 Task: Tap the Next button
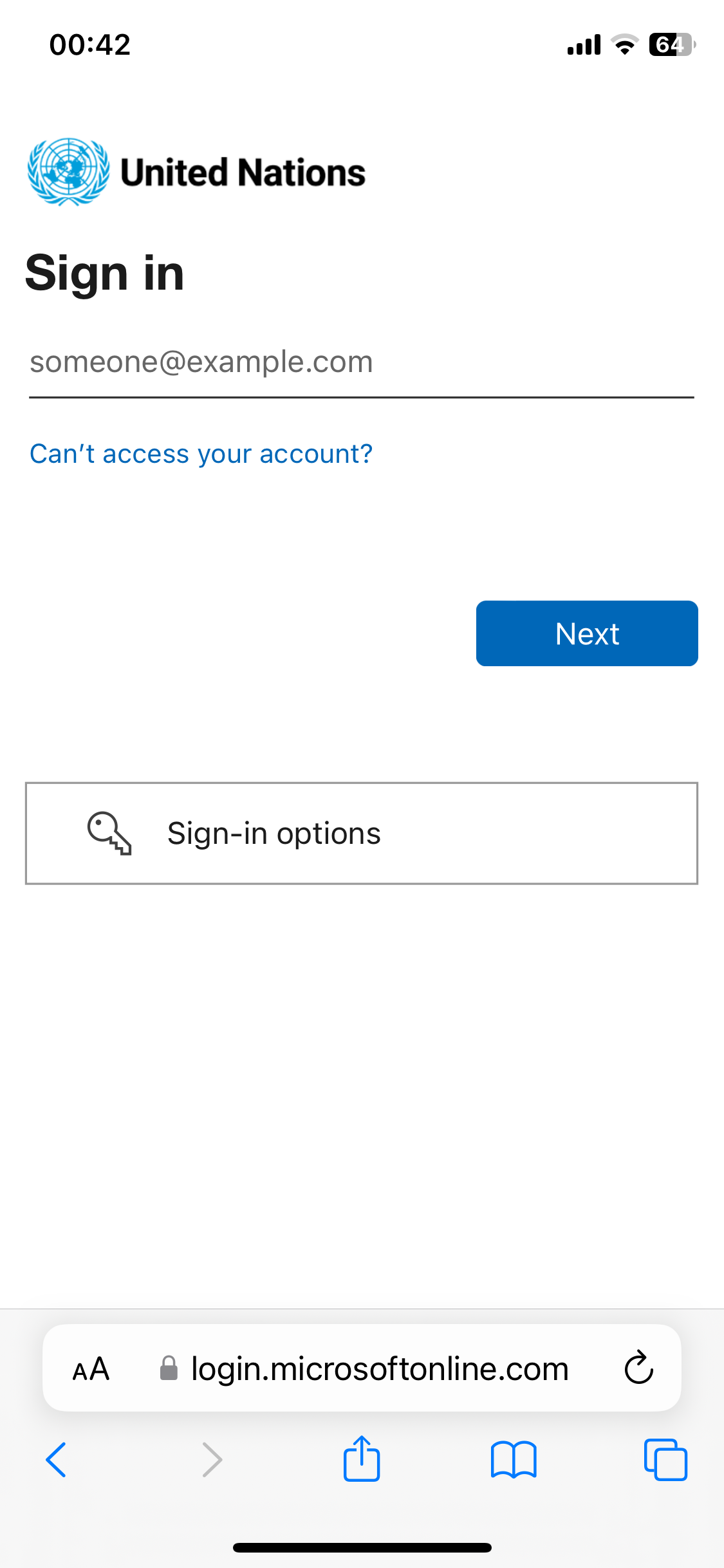coord(587,633)
